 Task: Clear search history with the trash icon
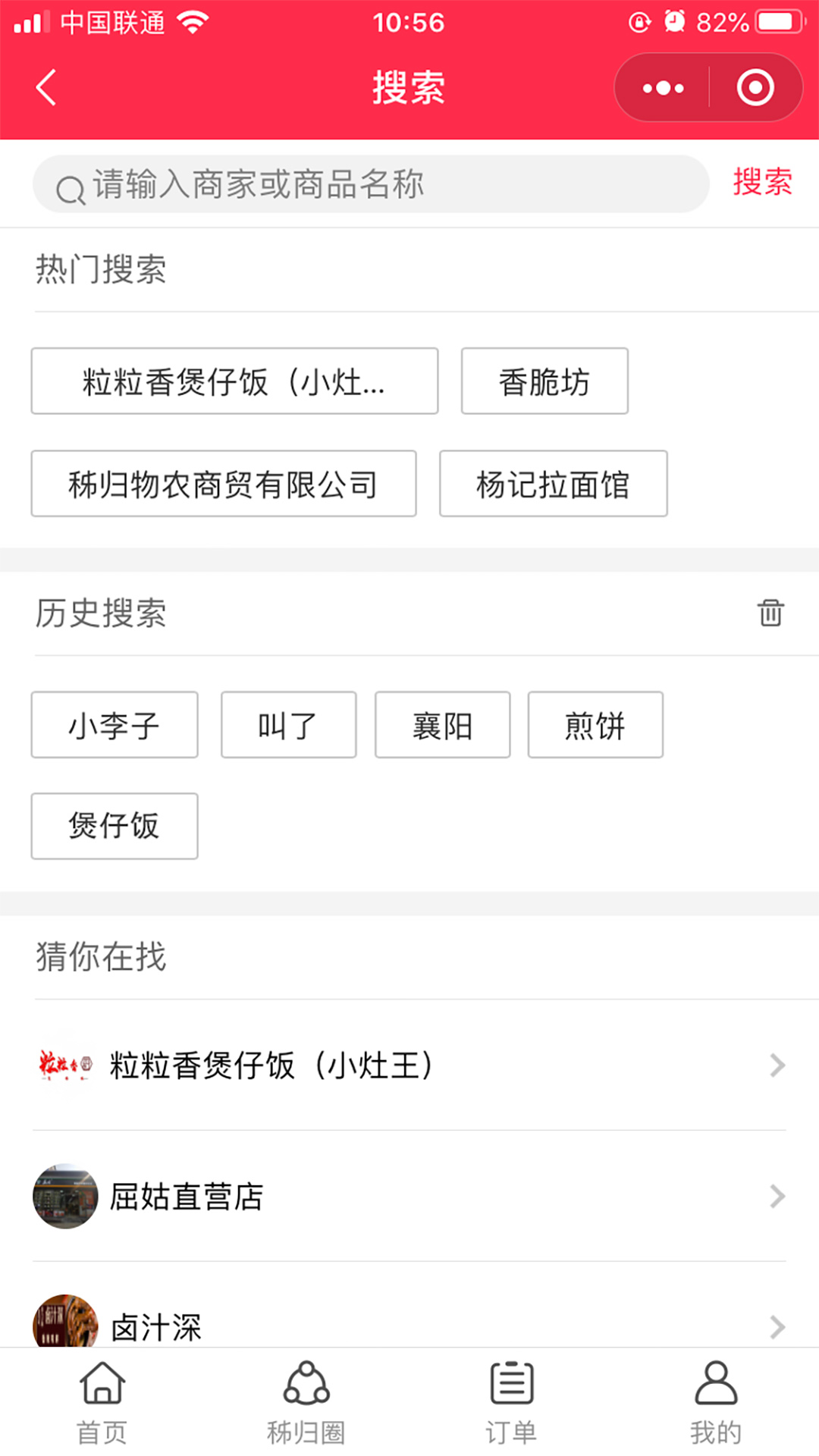point(770,613)
